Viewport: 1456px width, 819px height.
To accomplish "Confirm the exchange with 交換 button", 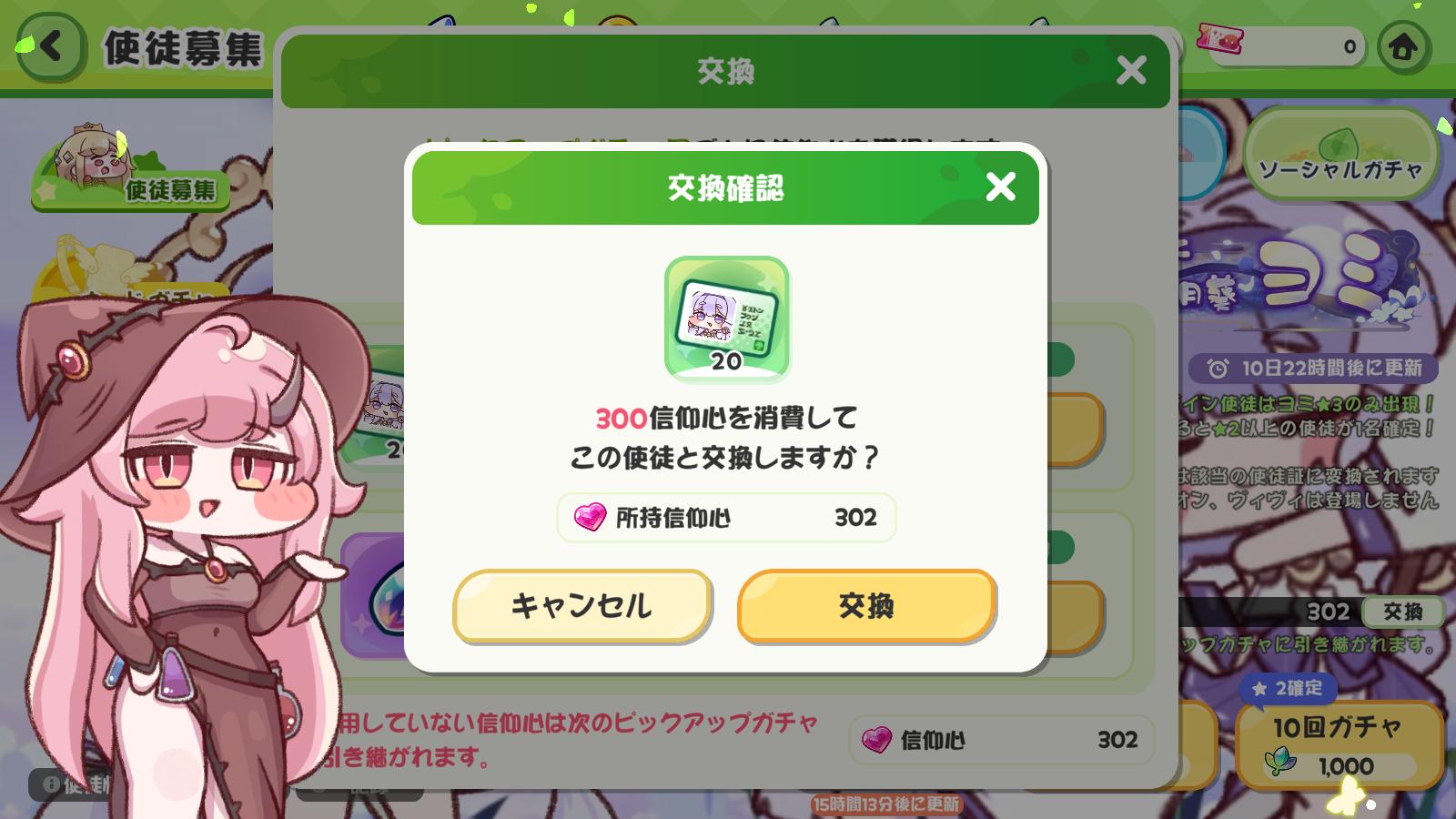I will tap(866, 606).
